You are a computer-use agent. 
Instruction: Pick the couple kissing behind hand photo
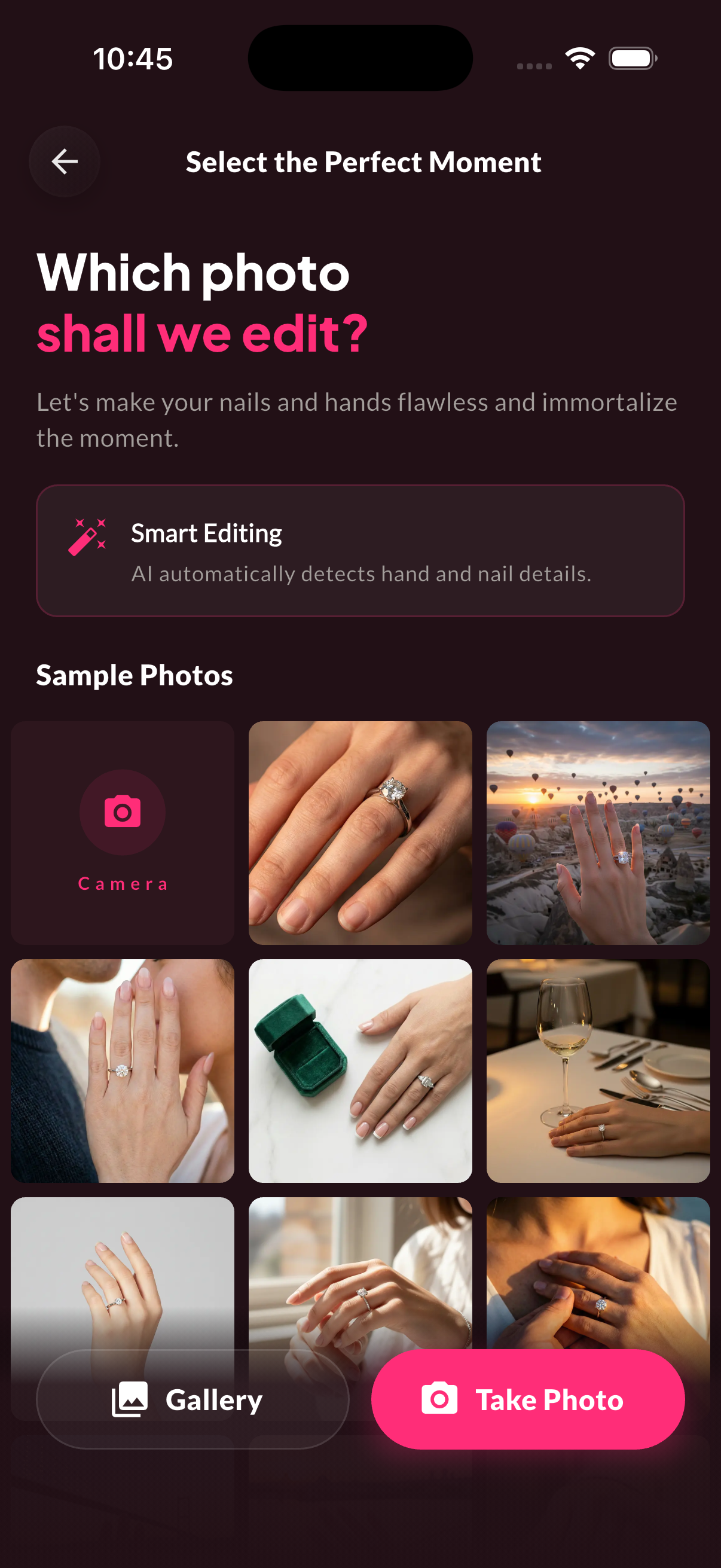pos(123,1070)
